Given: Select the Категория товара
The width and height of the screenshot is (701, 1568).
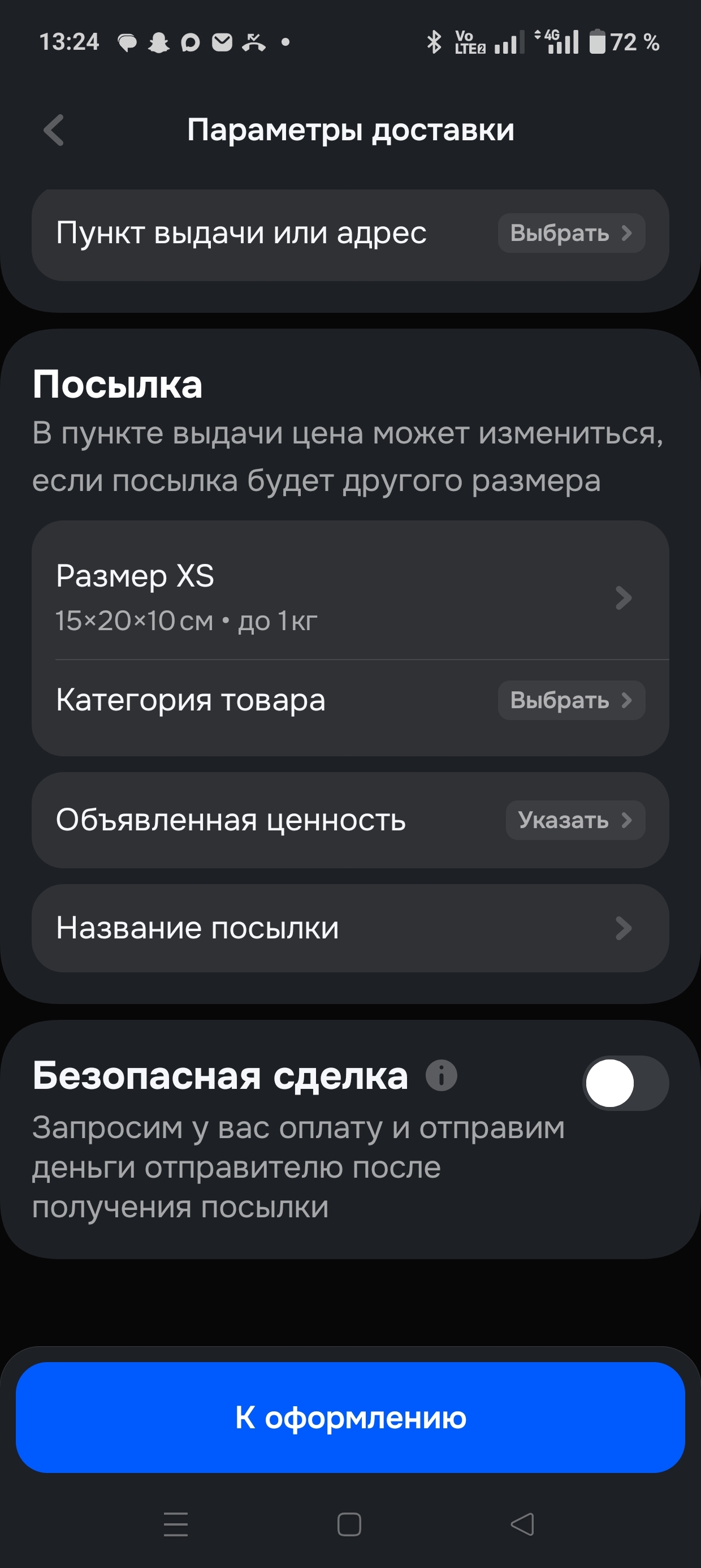Looking at the screenshot, I should (x=571, y=701).
